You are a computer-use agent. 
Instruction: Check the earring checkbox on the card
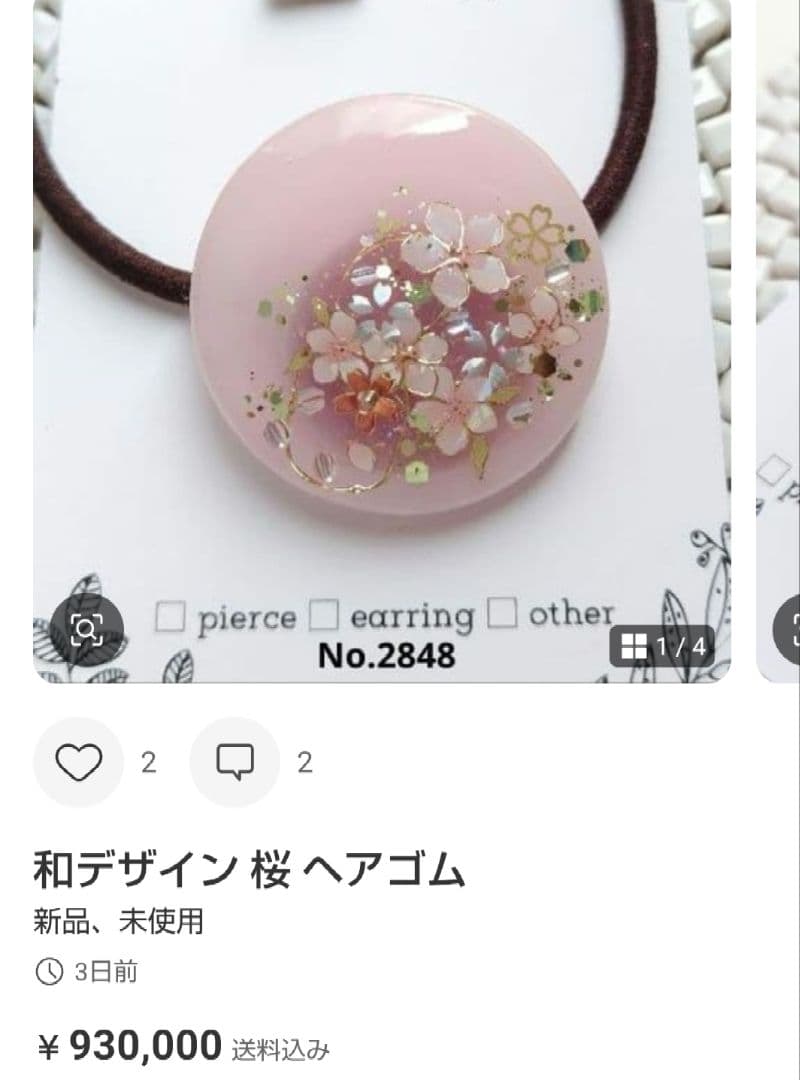[x=324, y=617]
